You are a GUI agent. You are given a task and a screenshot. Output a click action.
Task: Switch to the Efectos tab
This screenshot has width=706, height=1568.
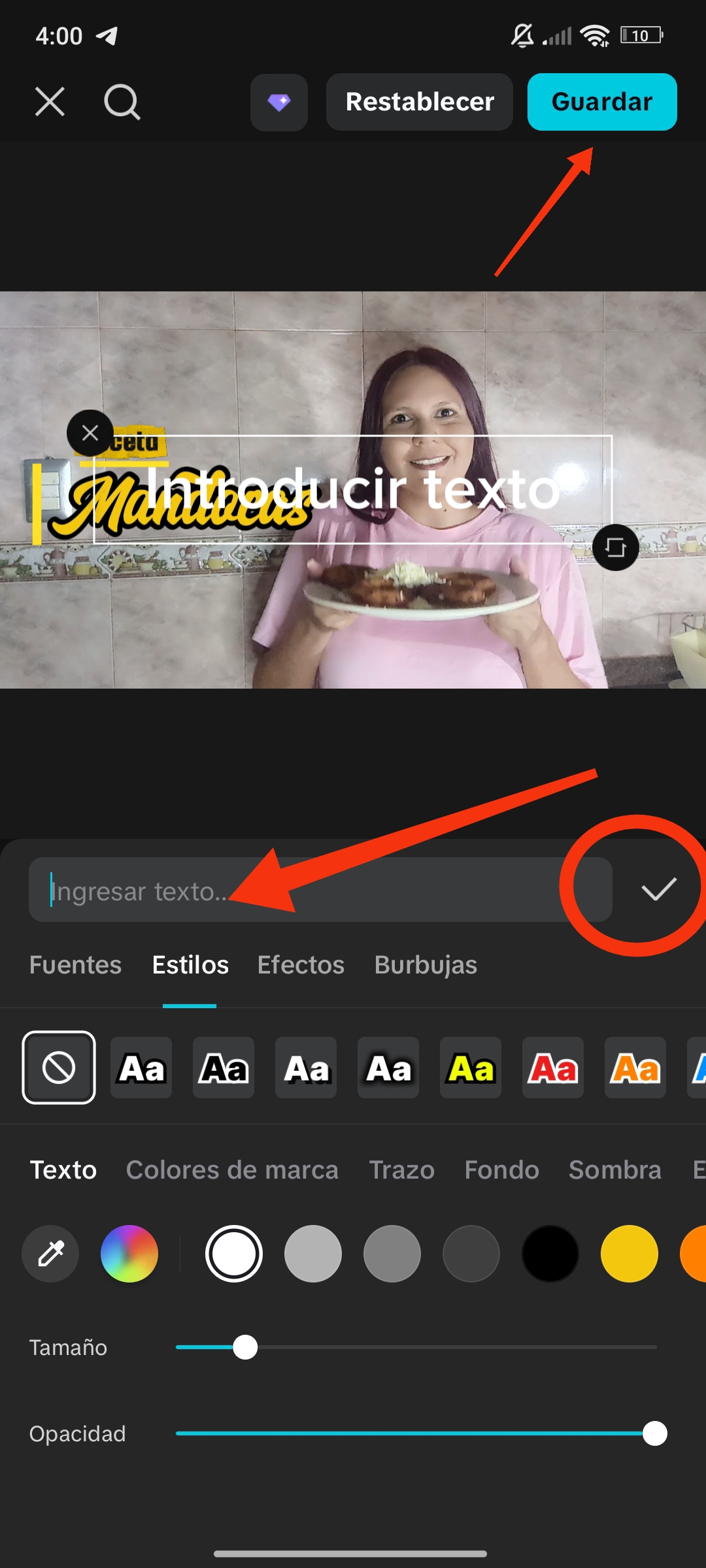pyautogui.click(x=301, y=965)
